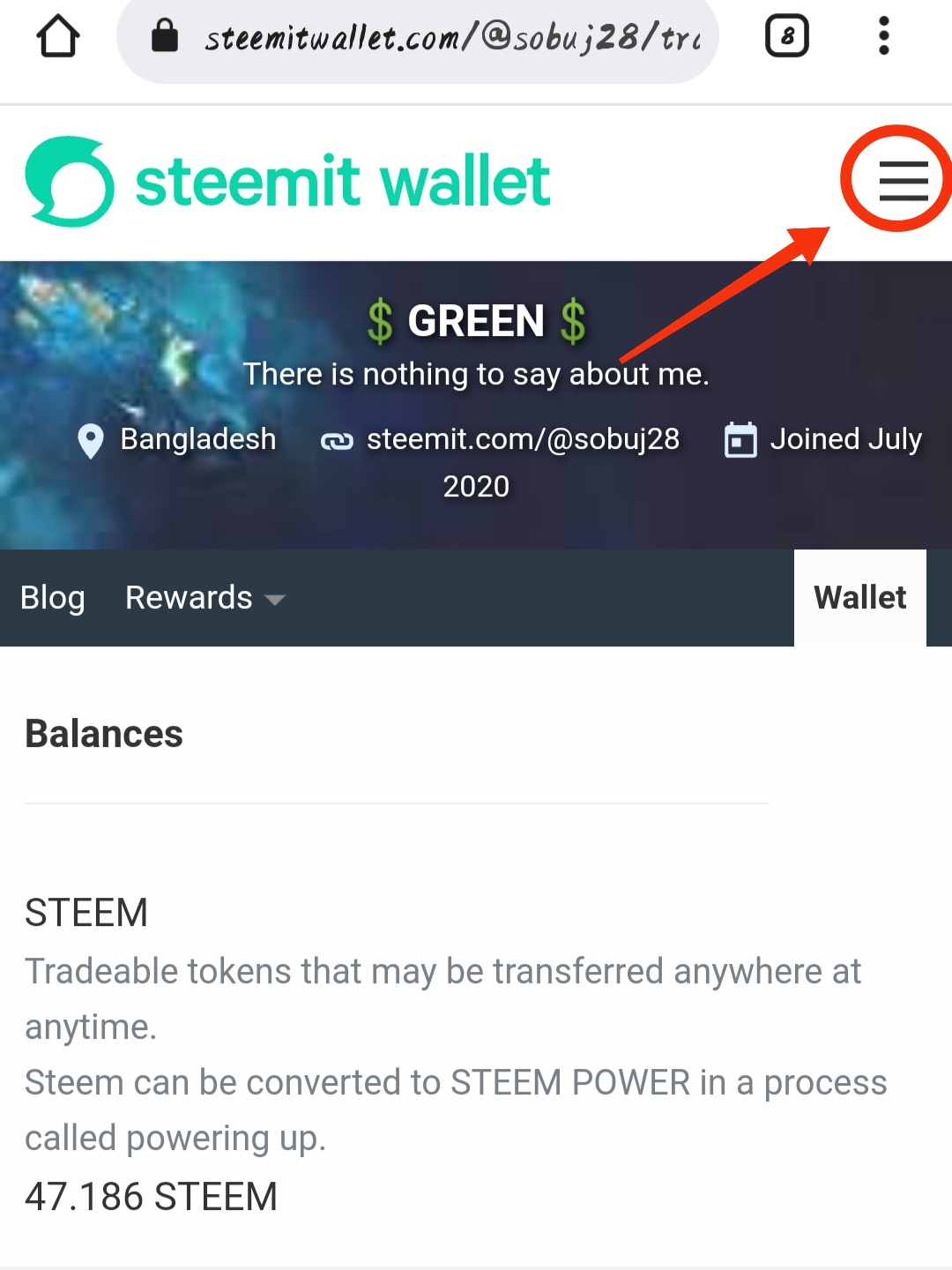Screen dimensions: 952x1270
Task: Tap the steemit wallet logo
Action: [287, 182]
